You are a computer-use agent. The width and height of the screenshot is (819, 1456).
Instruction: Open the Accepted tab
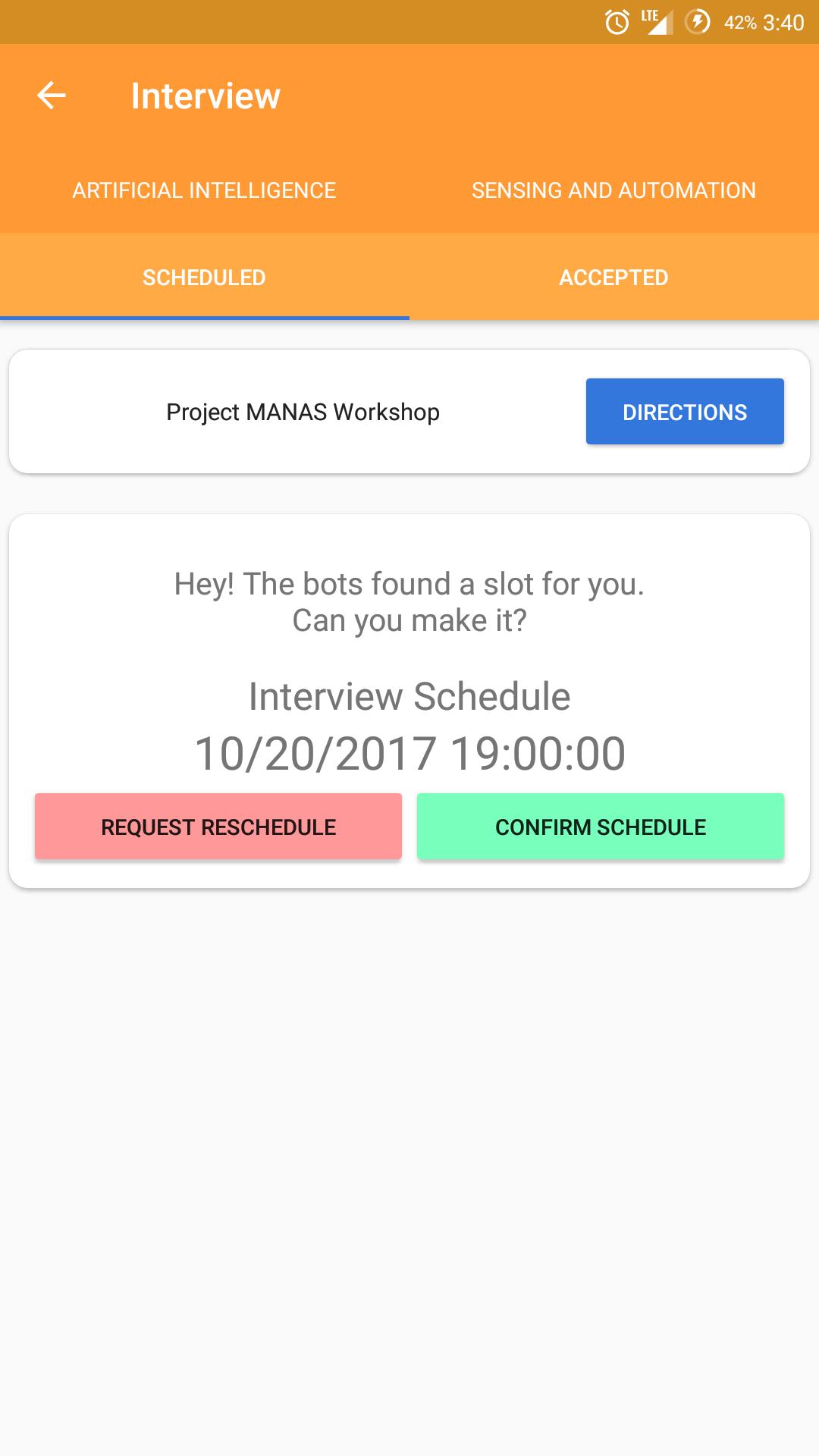(x=613, y=278)
